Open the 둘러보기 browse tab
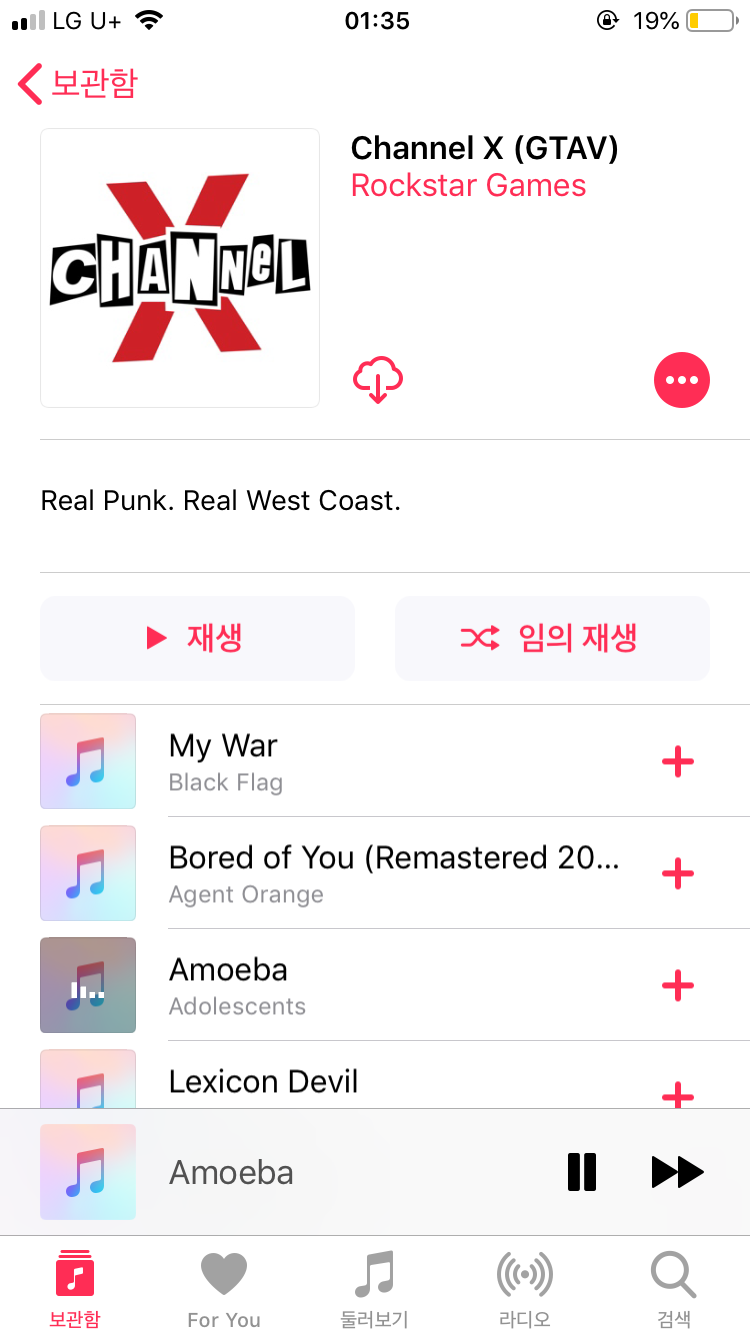Image resolution: width=750 pixels, height=1334 pixels. pyautogui.click(x=374, y=1288)
